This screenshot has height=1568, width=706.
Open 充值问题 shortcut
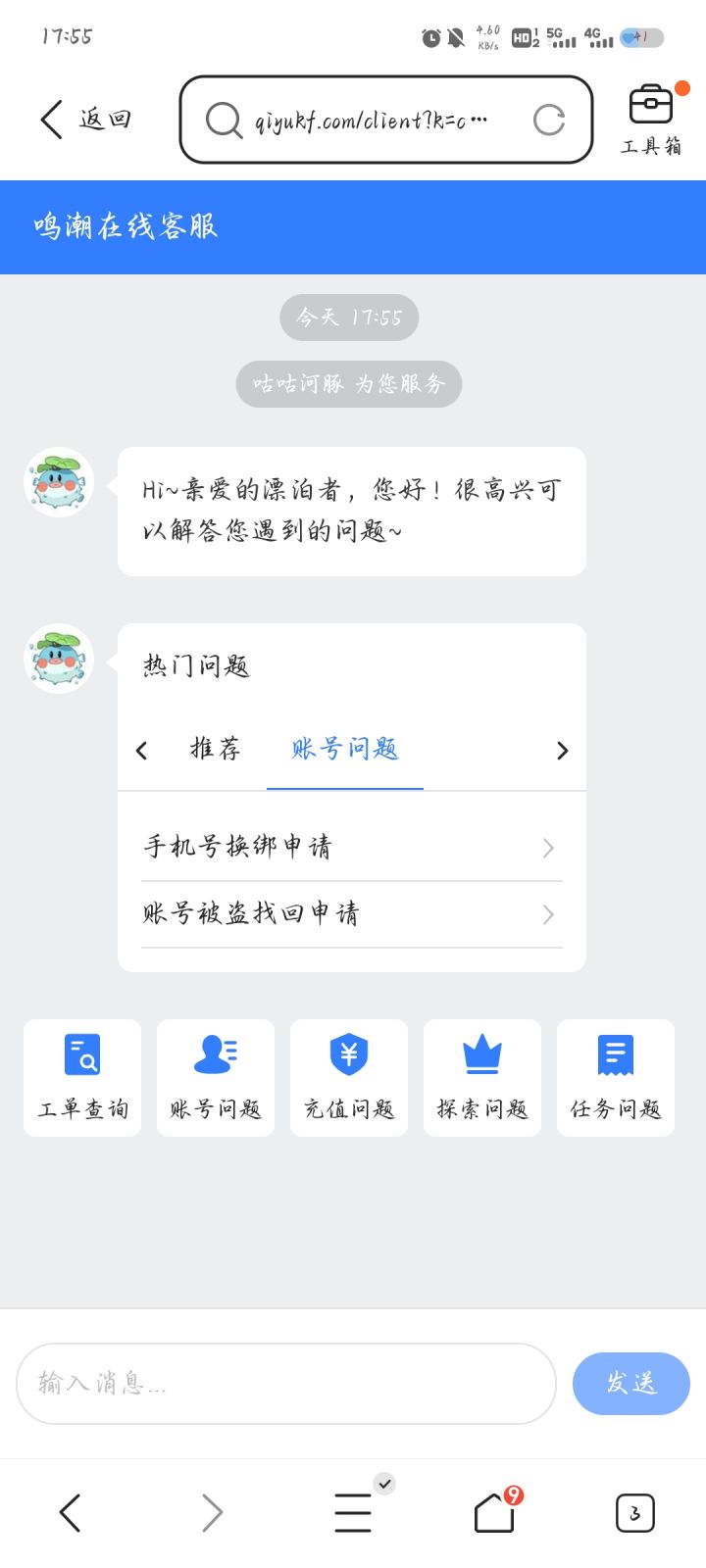[349, 1078]
